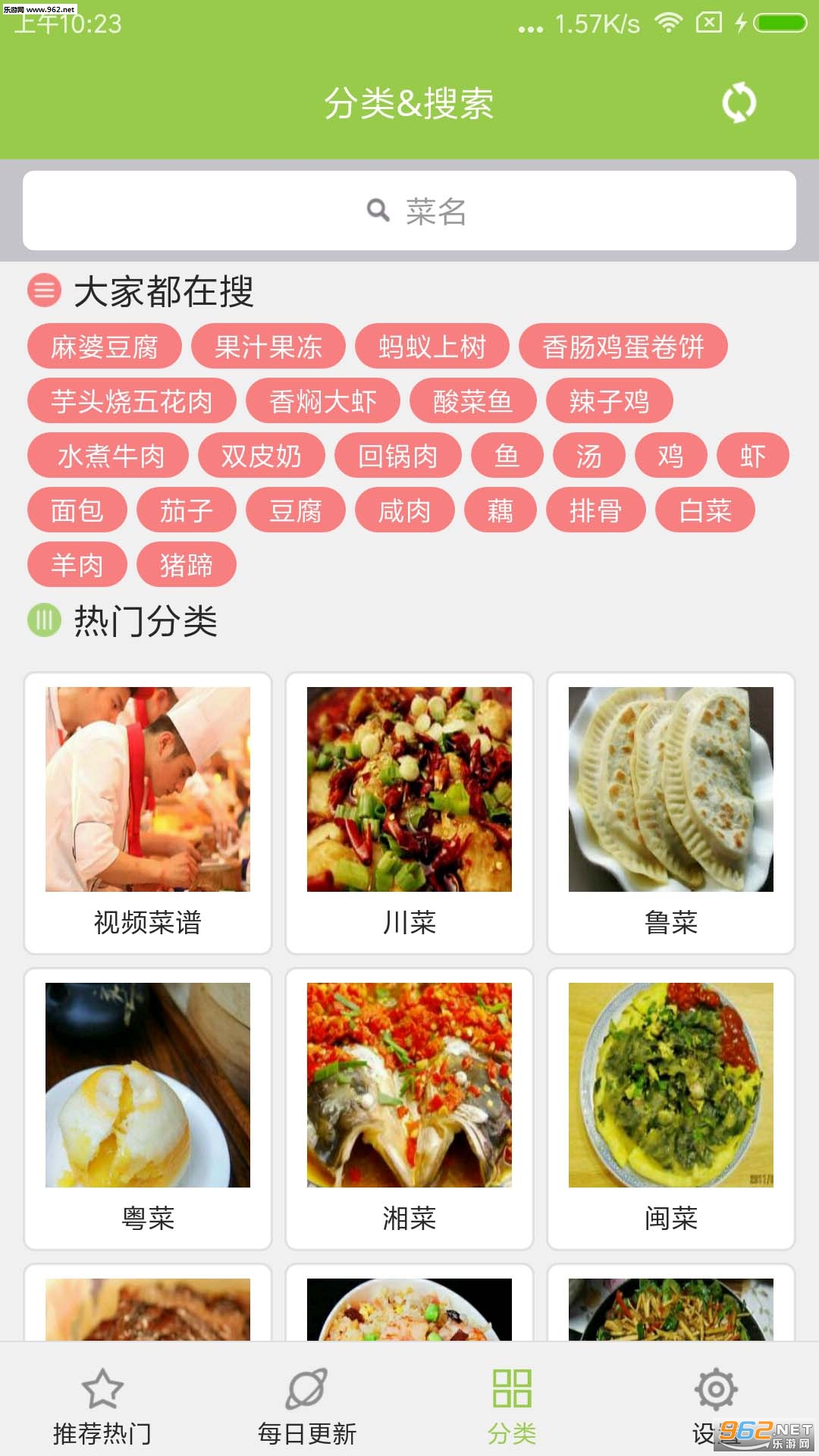Switch to the 推荐热门 tab
The width and height of the screenshot is (819, 1456).
(x=102, y=1407)
